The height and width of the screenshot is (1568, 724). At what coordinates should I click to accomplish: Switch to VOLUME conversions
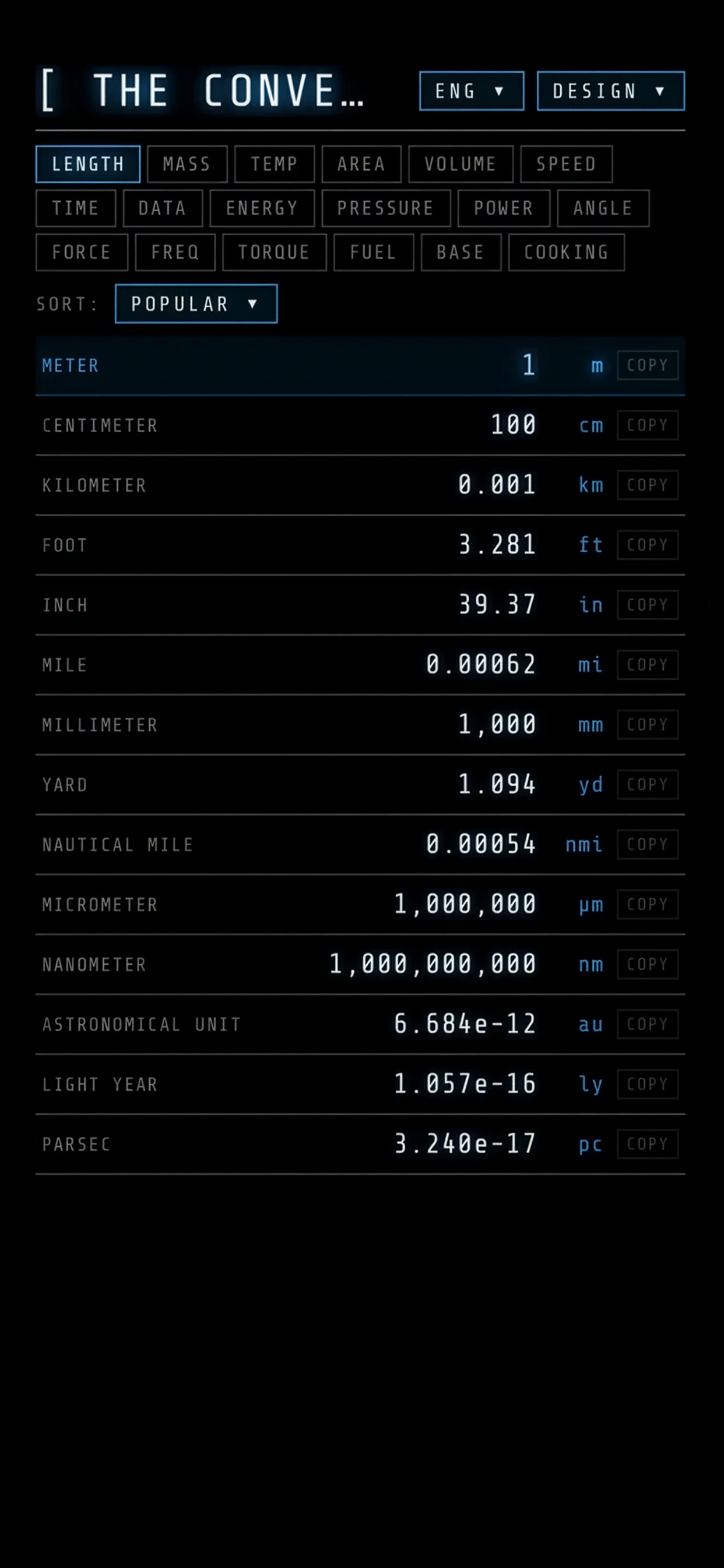[461, 164]
